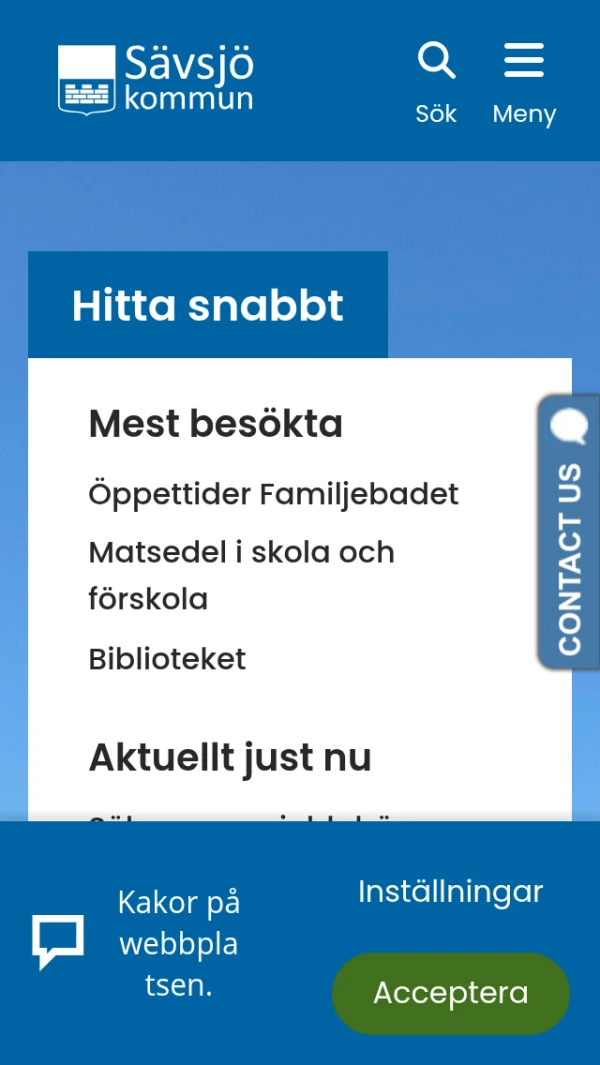
Task: Open the Sök search button
Action: pyautogui.click(x=436, y=82)
